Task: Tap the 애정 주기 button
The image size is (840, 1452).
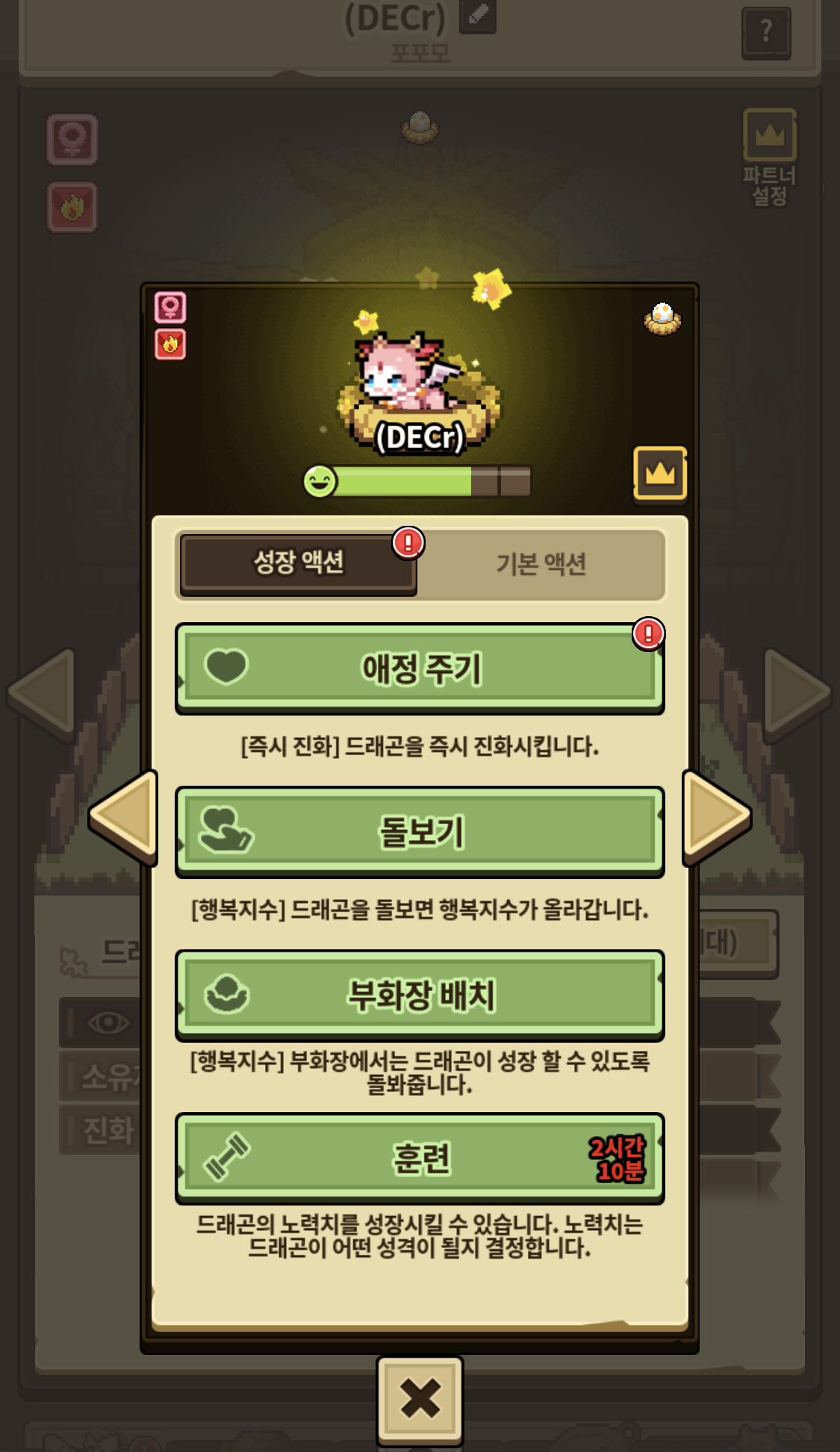Action: pyautogui.click(x=420, y=668)
